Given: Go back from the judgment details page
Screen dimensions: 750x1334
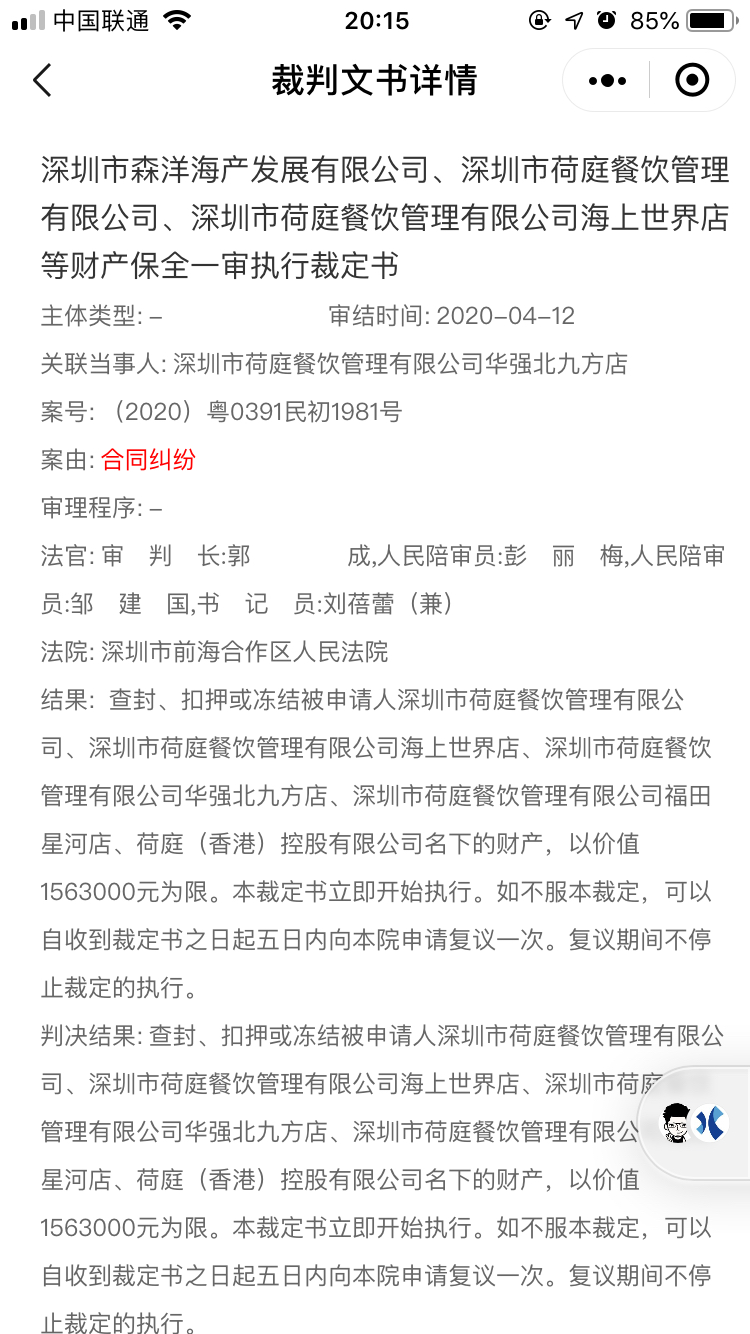Looking at the screenshot, I should [42, 80].
